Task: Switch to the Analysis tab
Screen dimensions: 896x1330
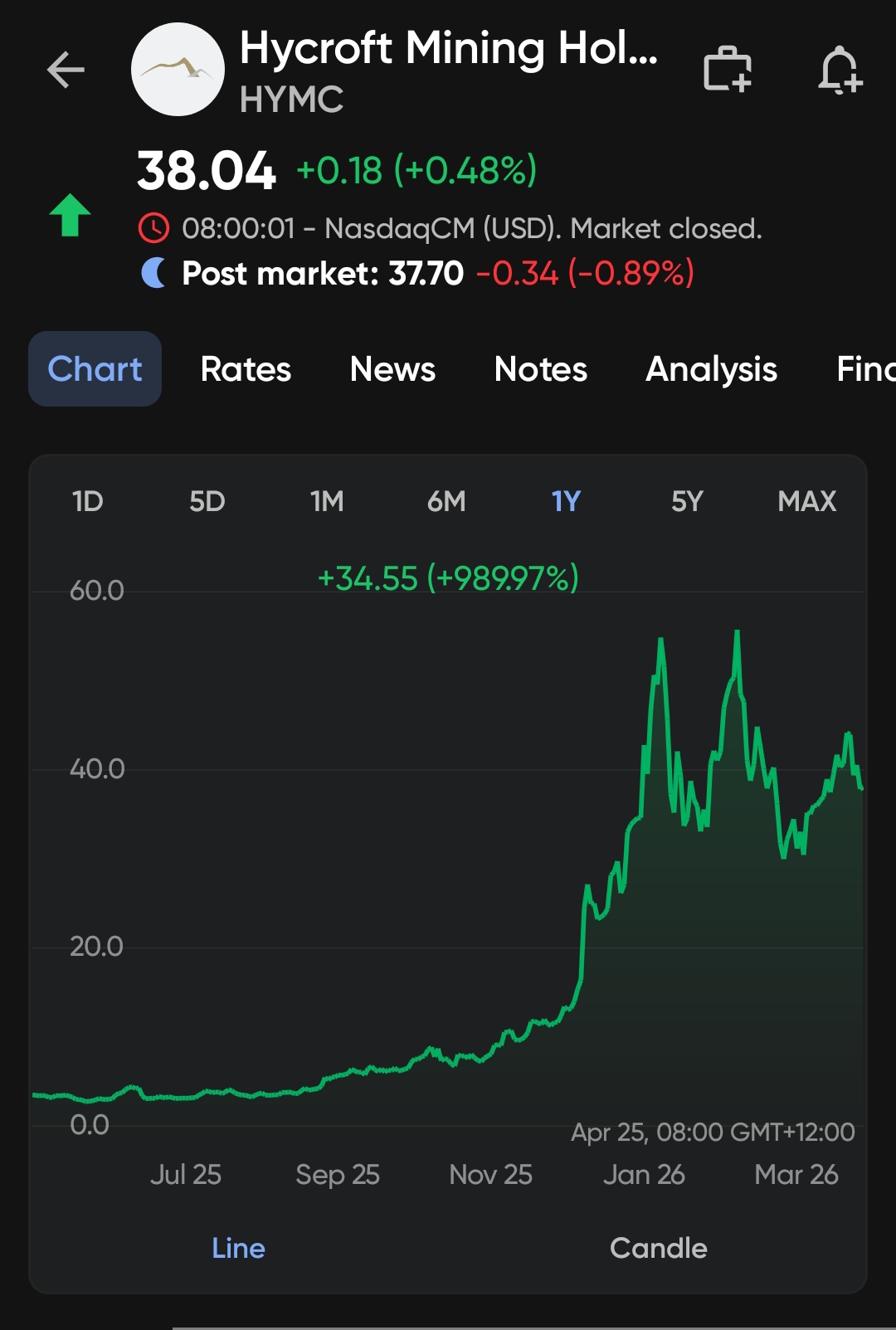Action: tap(712, 369)
